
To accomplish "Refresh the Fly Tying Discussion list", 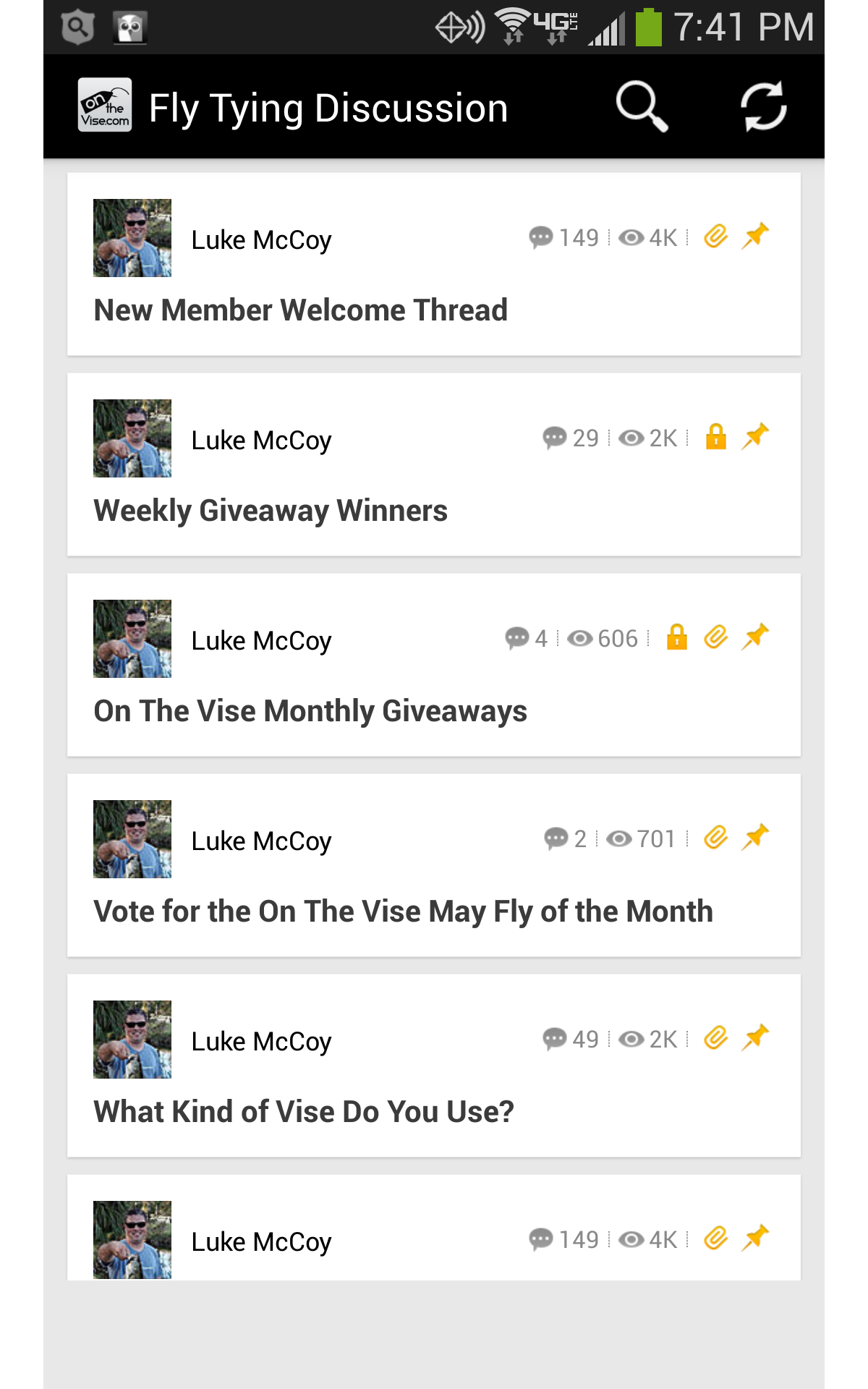I will 763,107.
